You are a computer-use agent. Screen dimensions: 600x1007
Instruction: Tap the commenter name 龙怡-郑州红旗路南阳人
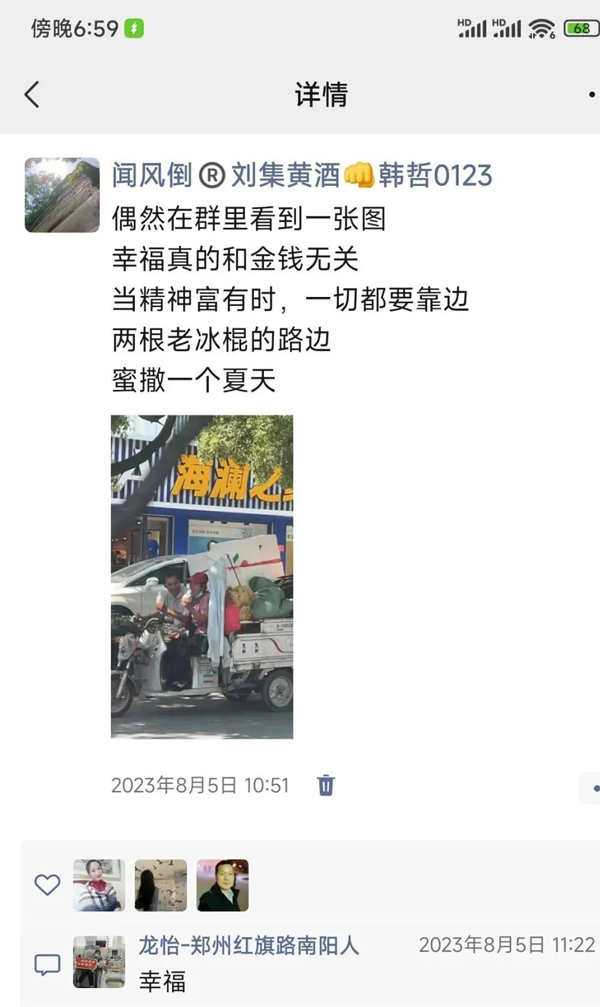[x=248, y=945]
